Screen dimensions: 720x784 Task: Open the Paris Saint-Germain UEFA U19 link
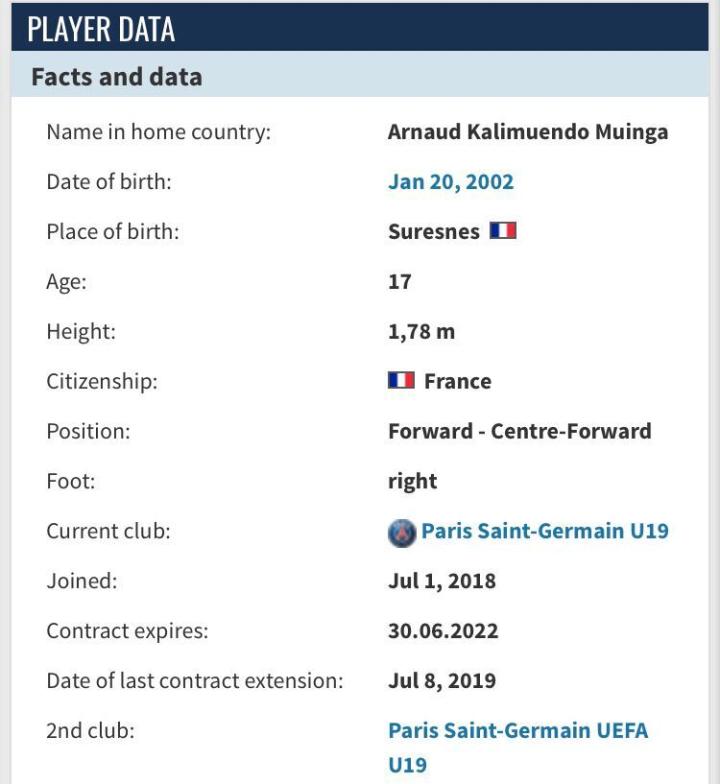(518, 748)
